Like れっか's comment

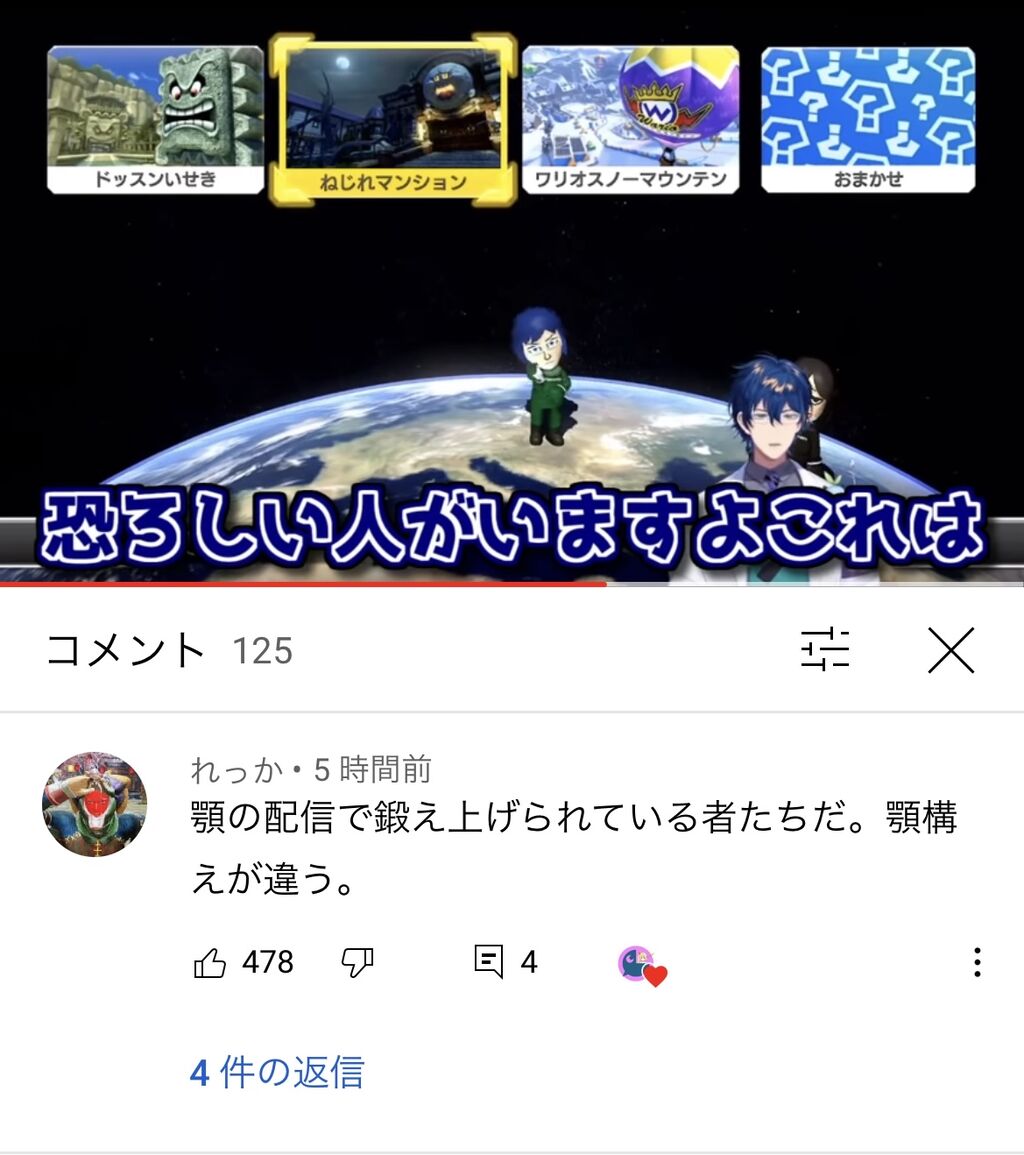210,962
